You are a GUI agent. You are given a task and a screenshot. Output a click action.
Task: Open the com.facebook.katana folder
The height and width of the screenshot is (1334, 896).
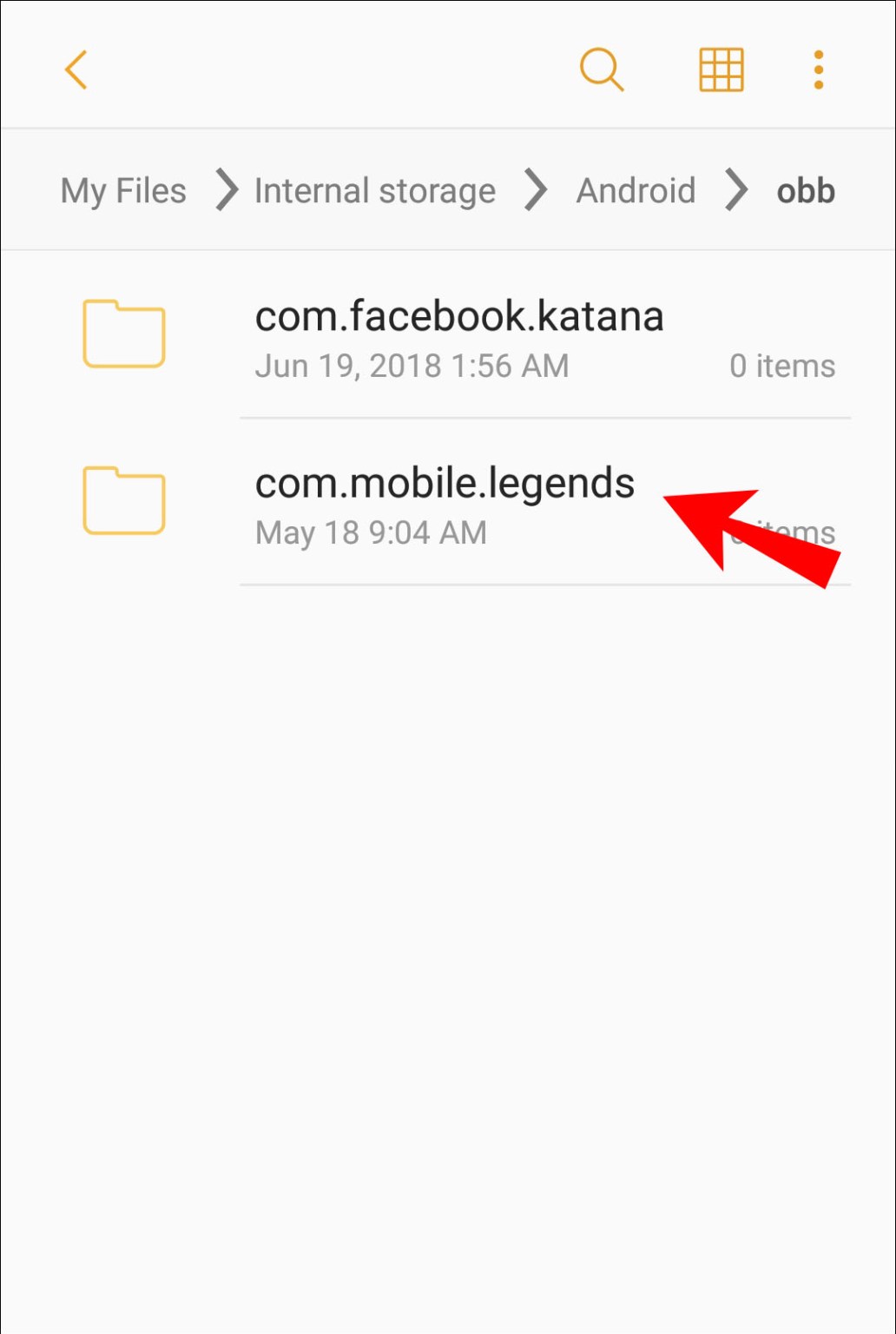point(460,316)
